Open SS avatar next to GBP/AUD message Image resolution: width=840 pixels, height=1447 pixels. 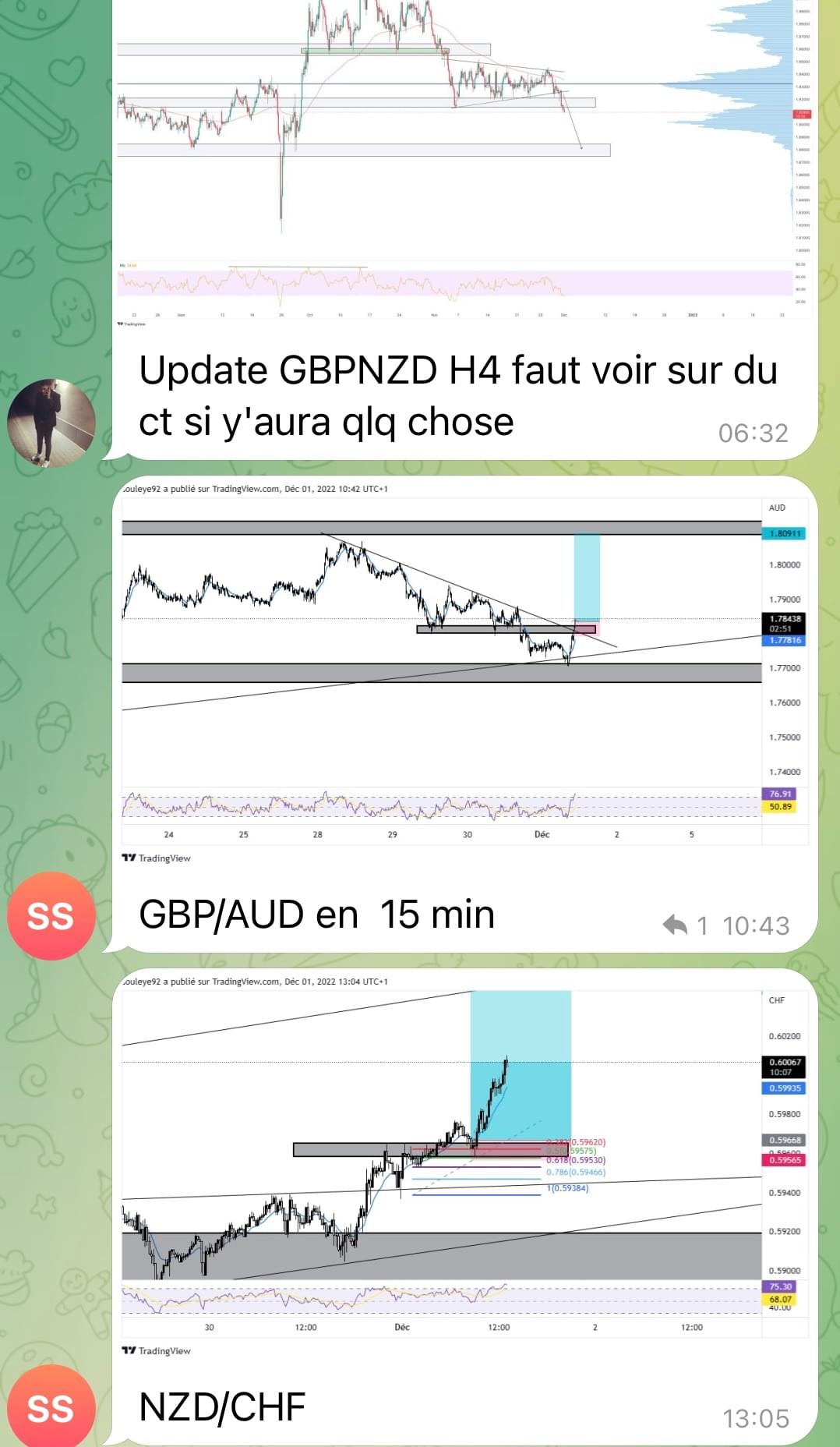click(x=51, y=915)
